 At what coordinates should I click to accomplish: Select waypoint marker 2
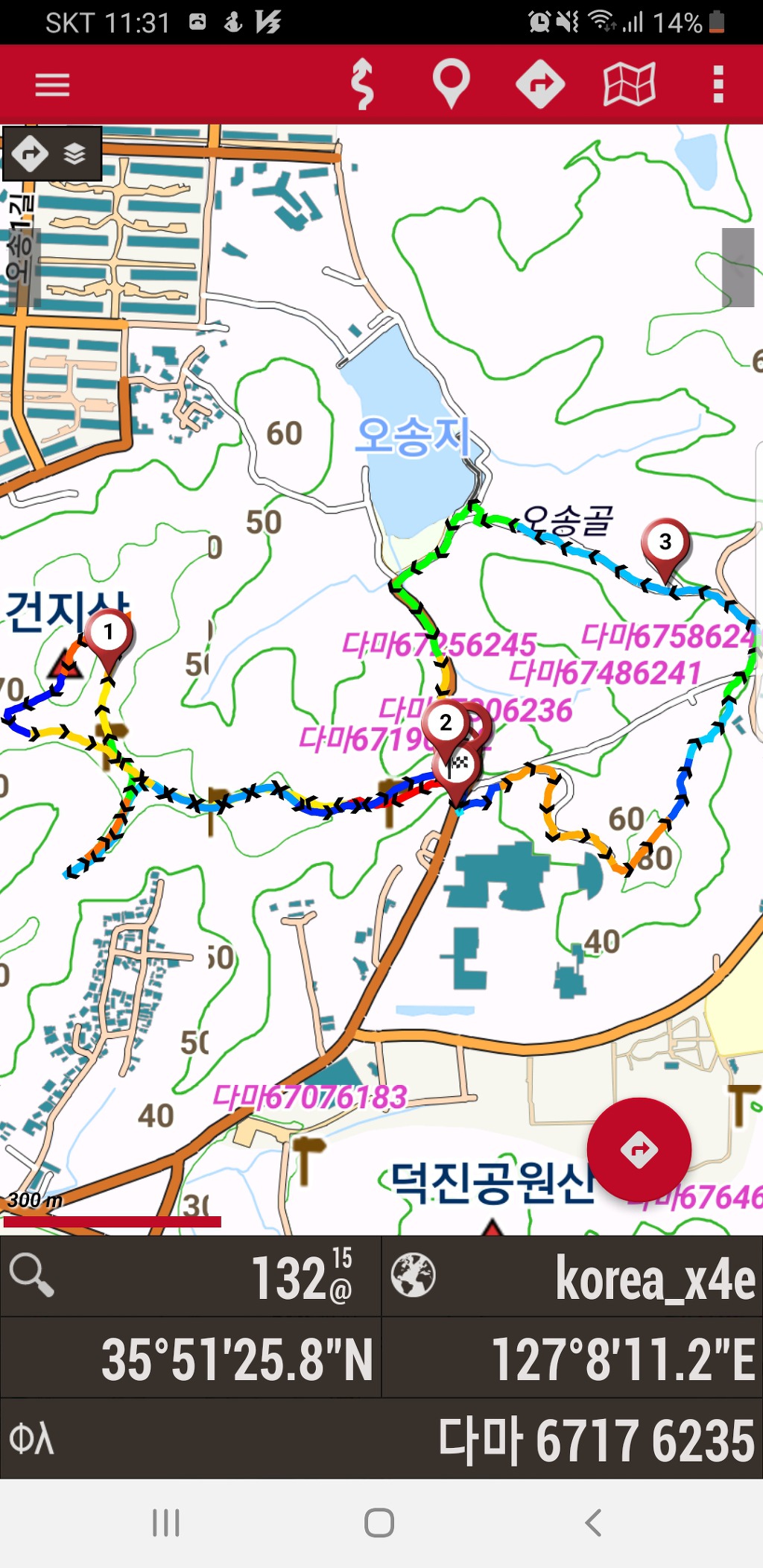coord(446,723)
